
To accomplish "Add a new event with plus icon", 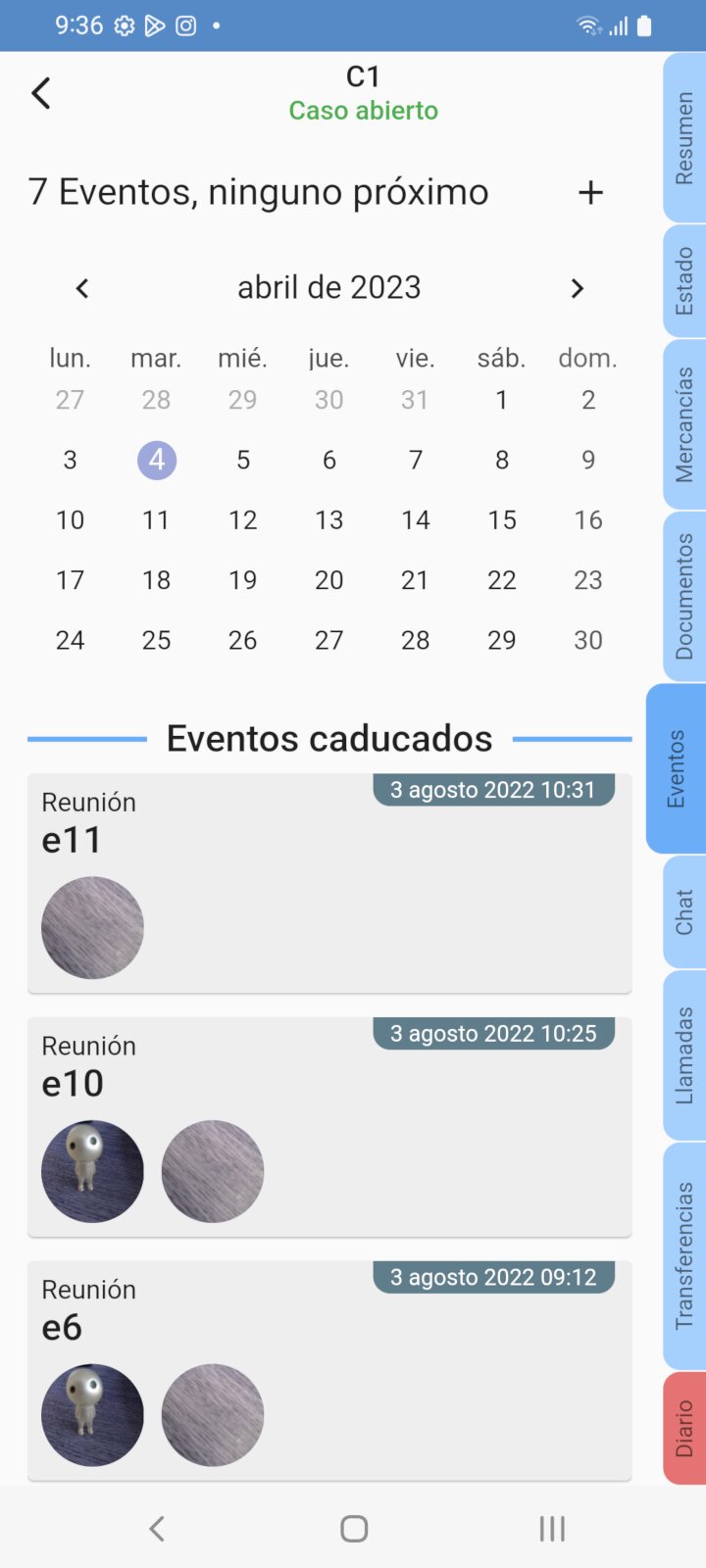I will point(590,192).
